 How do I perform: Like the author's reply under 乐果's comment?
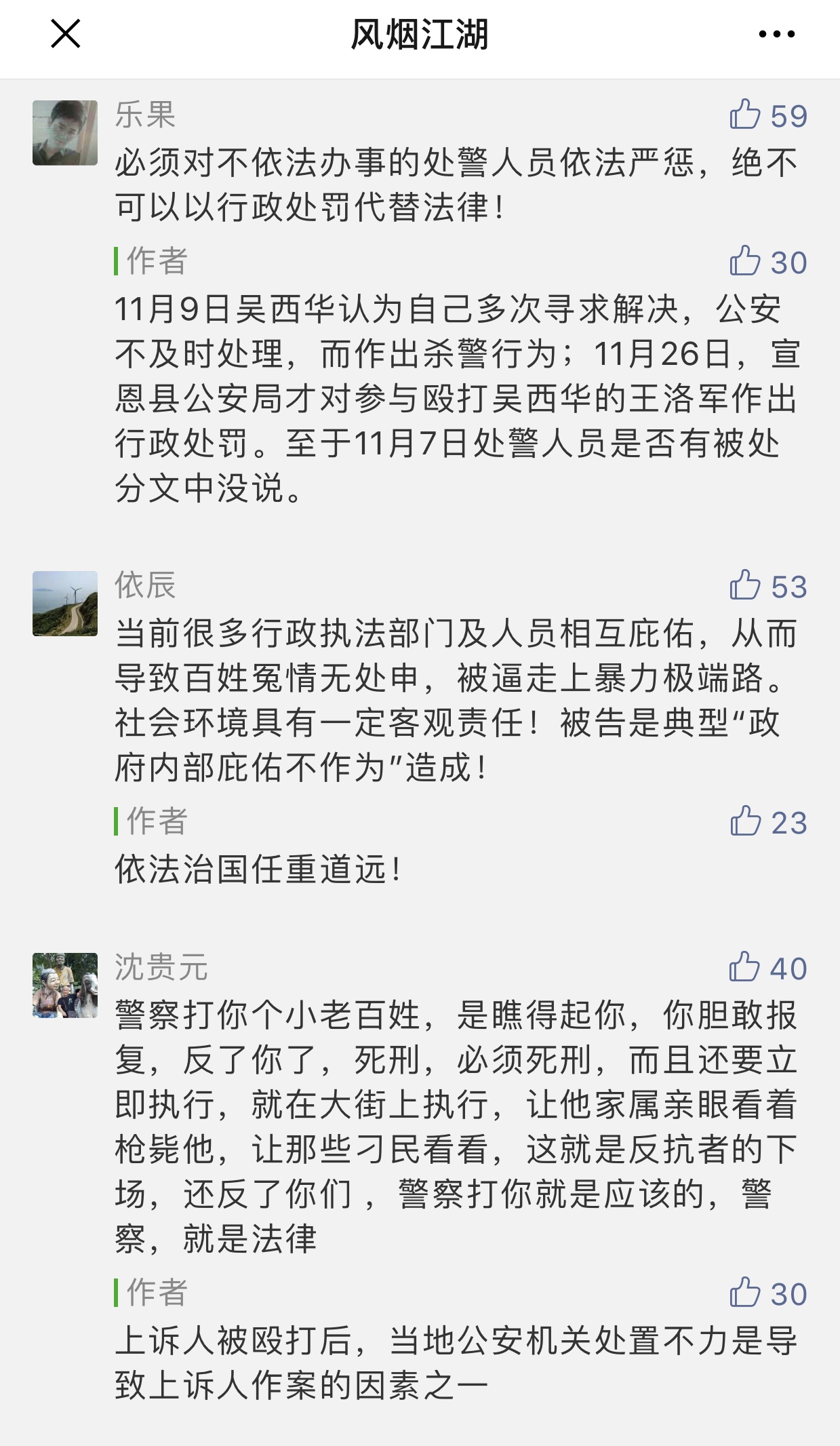coord(745,261)
